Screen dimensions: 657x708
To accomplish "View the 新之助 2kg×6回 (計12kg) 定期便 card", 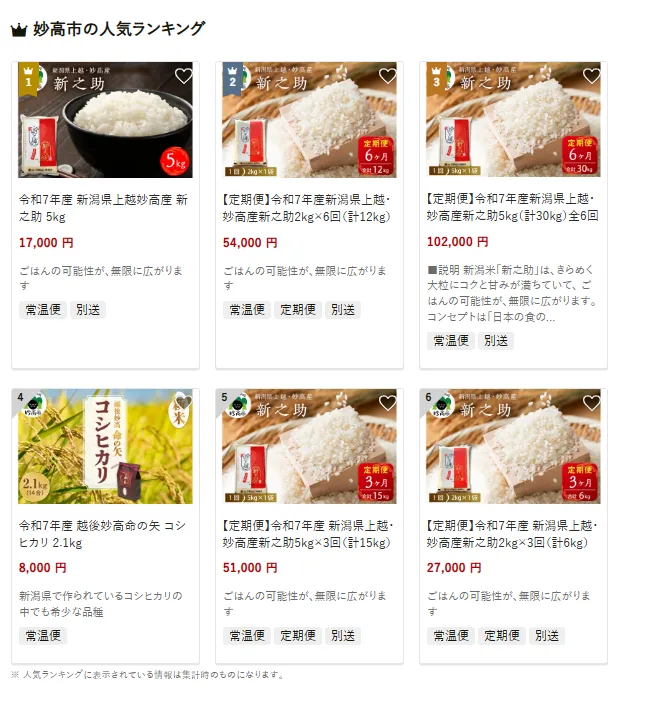I will (309, 208).
